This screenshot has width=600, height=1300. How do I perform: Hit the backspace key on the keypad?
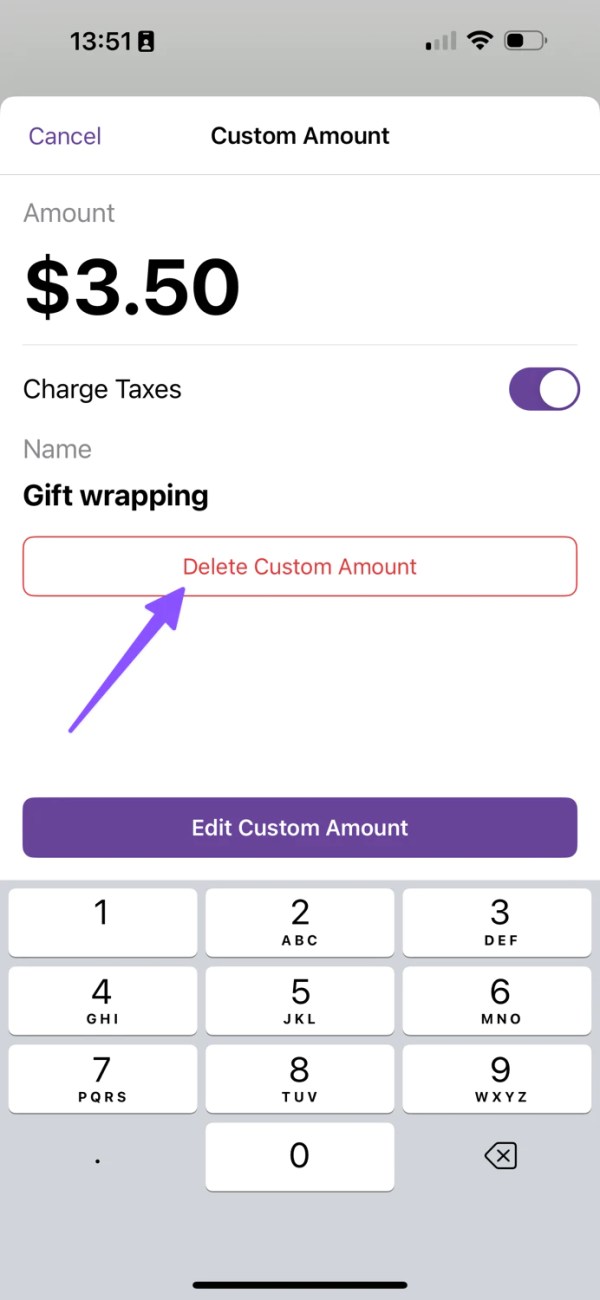(500, 1157)
